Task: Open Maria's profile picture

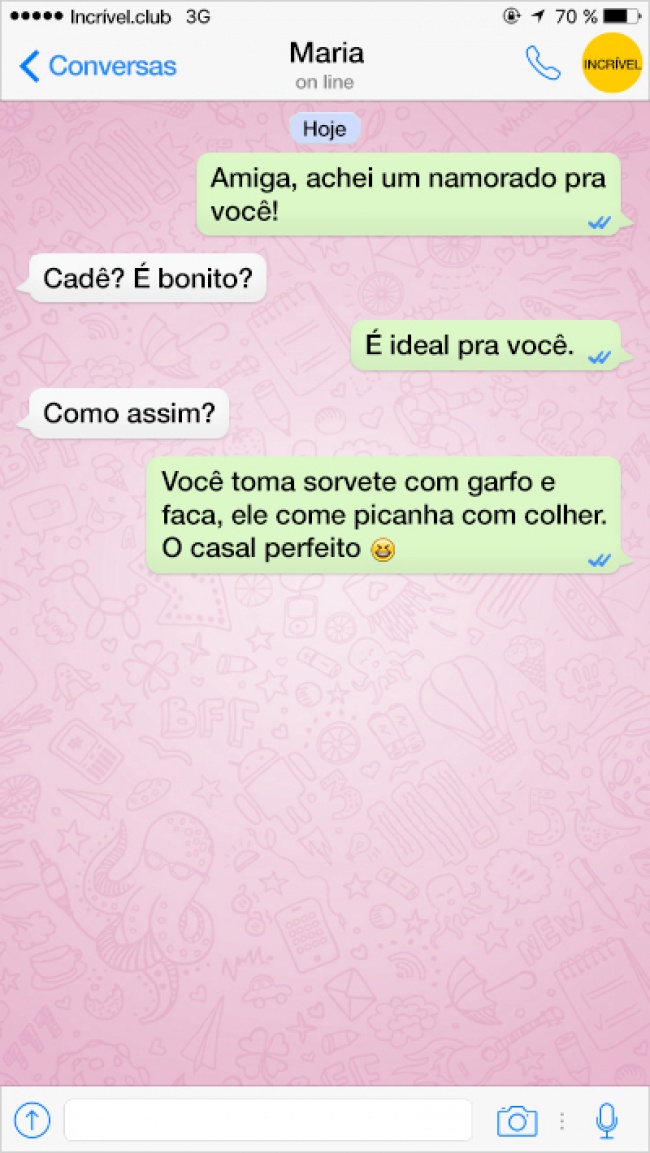Action: pos(611,63)
